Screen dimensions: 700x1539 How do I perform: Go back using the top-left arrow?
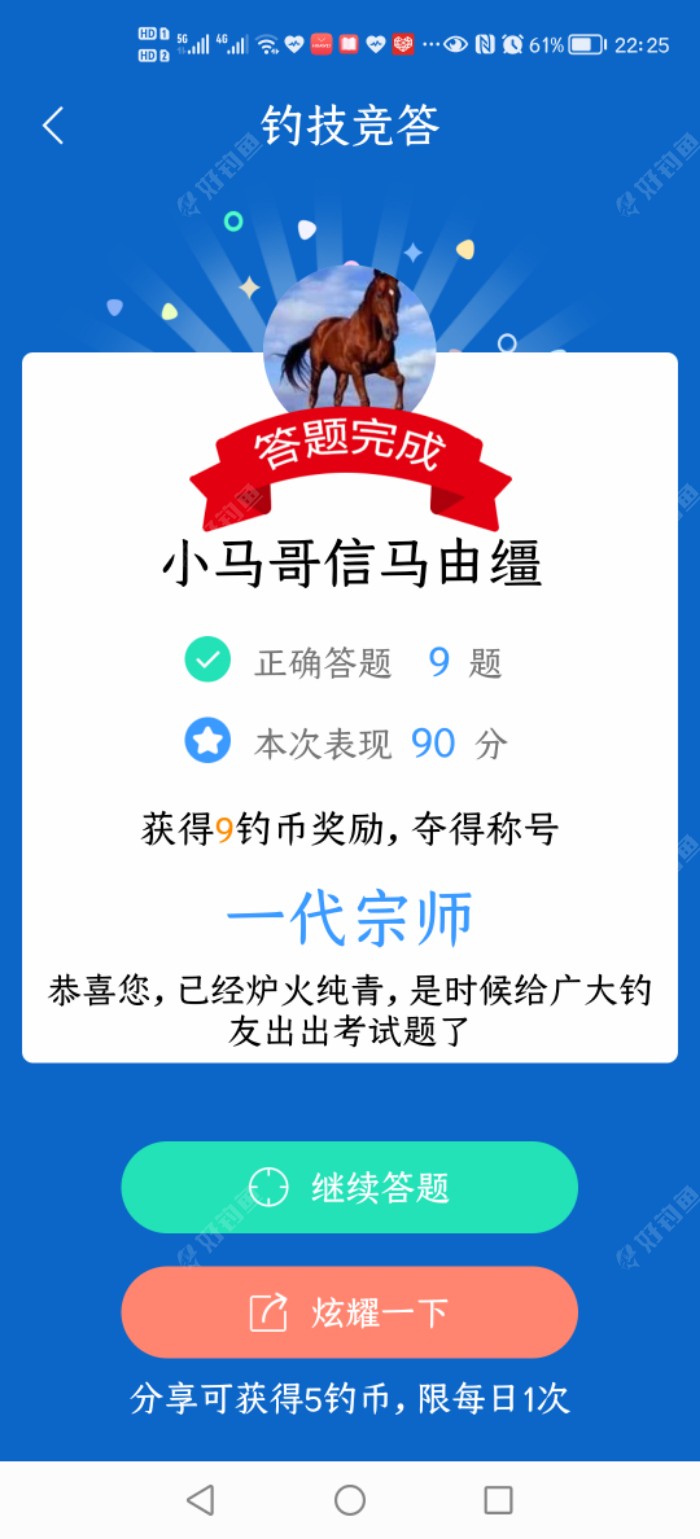54,126
